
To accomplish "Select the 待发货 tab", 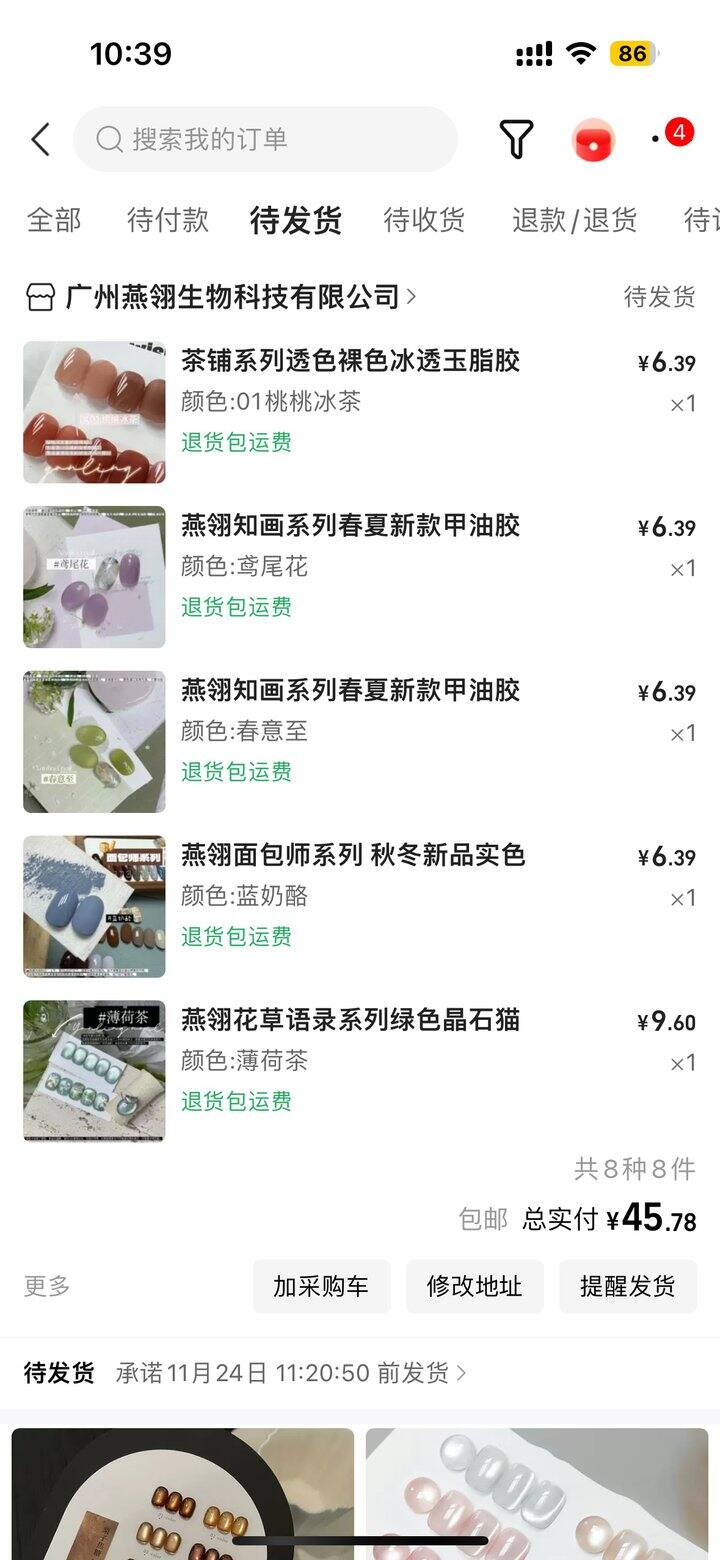I will tap(296, 220).
